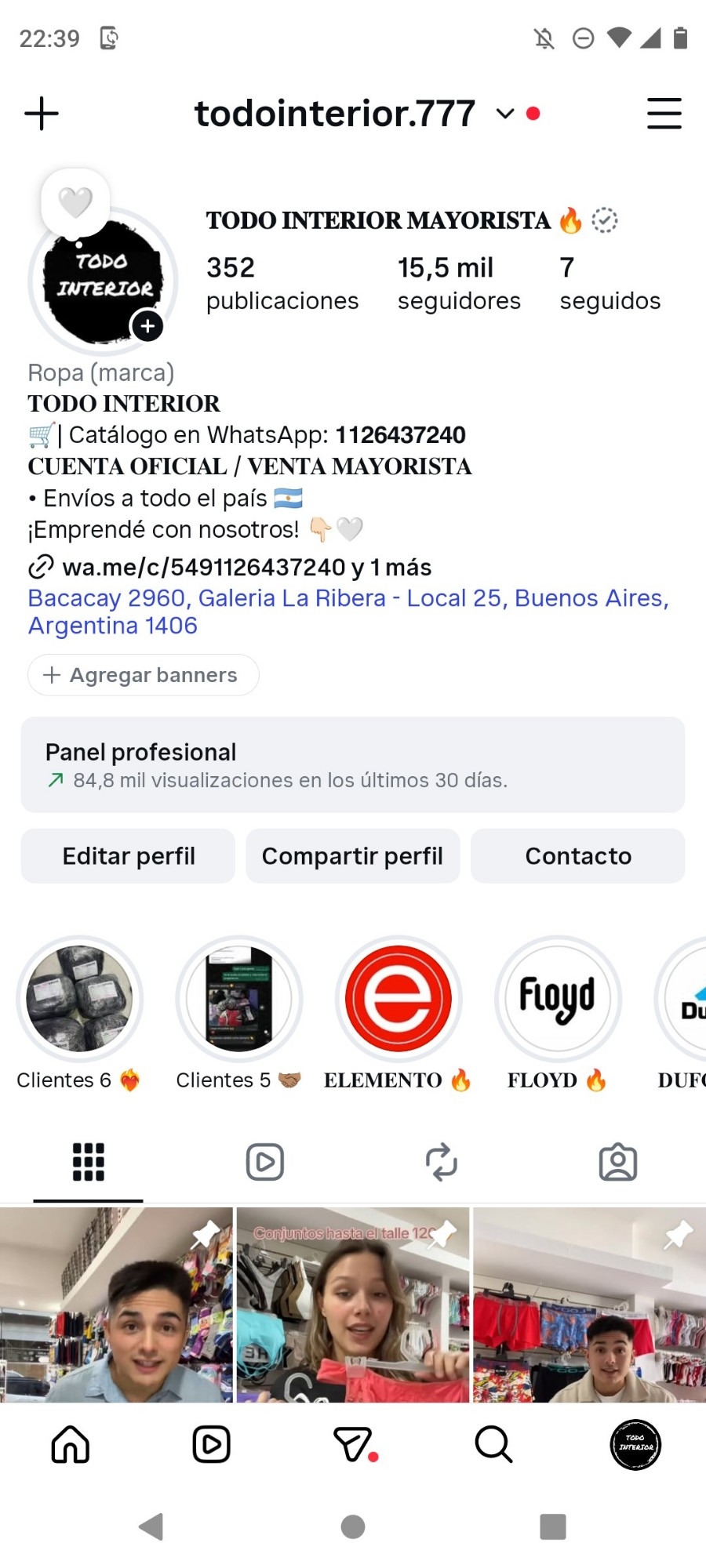Open the Bacacay 2960 address link
The image size is (706, 1568).
click(348, 612)
